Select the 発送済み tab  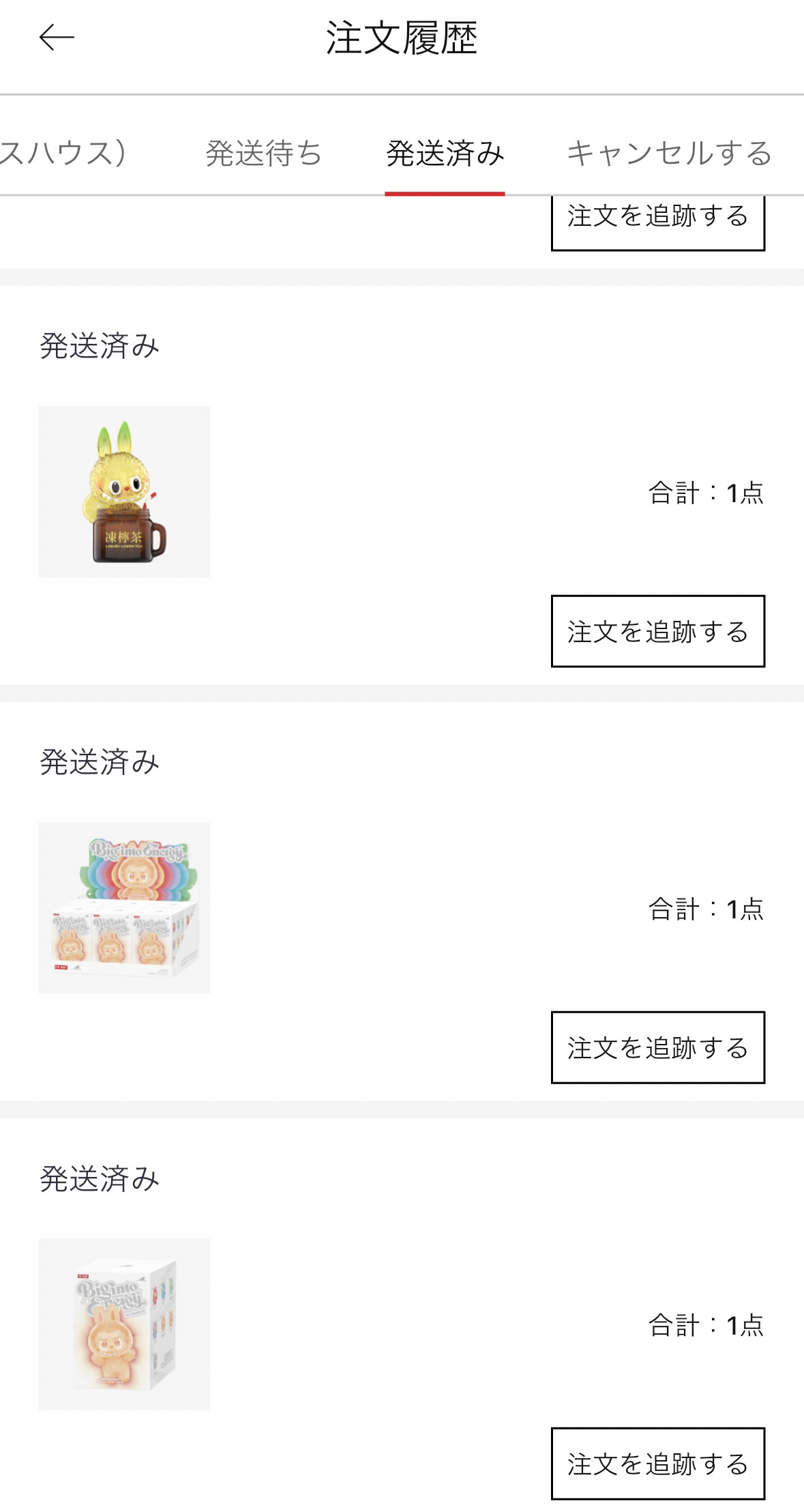[x=445, y=153]
